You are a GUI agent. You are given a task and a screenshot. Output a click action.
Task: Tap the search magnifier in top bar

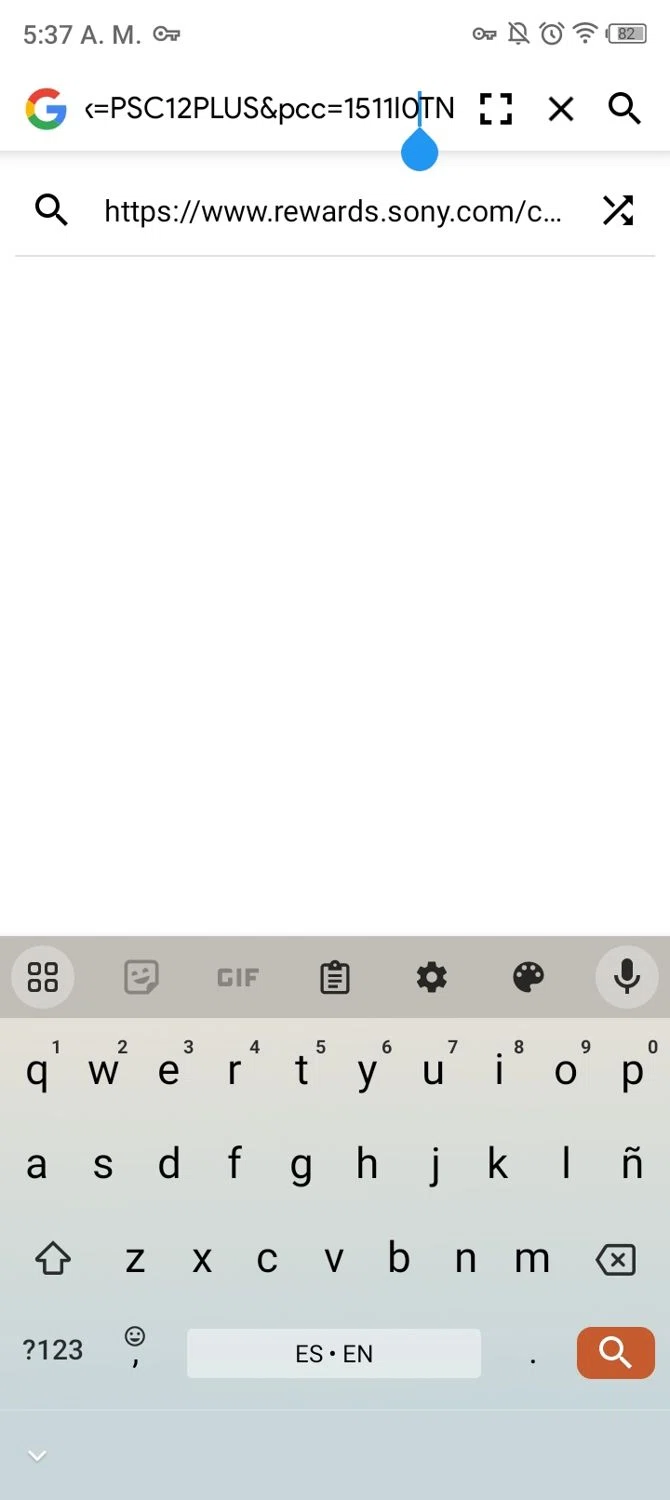624,108
